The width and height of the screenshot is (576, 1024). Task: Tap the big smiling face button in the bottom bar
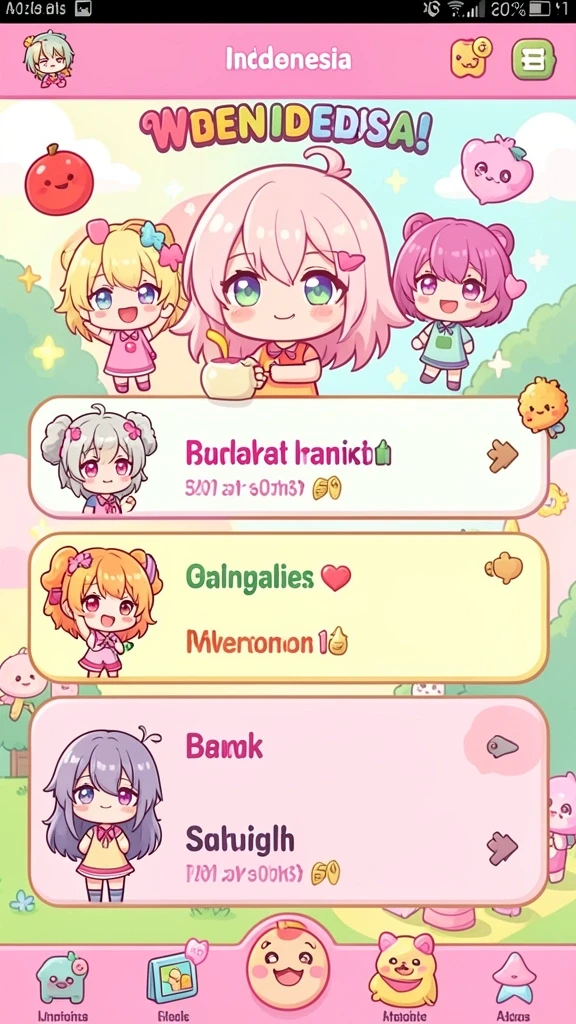coord(287,964)
